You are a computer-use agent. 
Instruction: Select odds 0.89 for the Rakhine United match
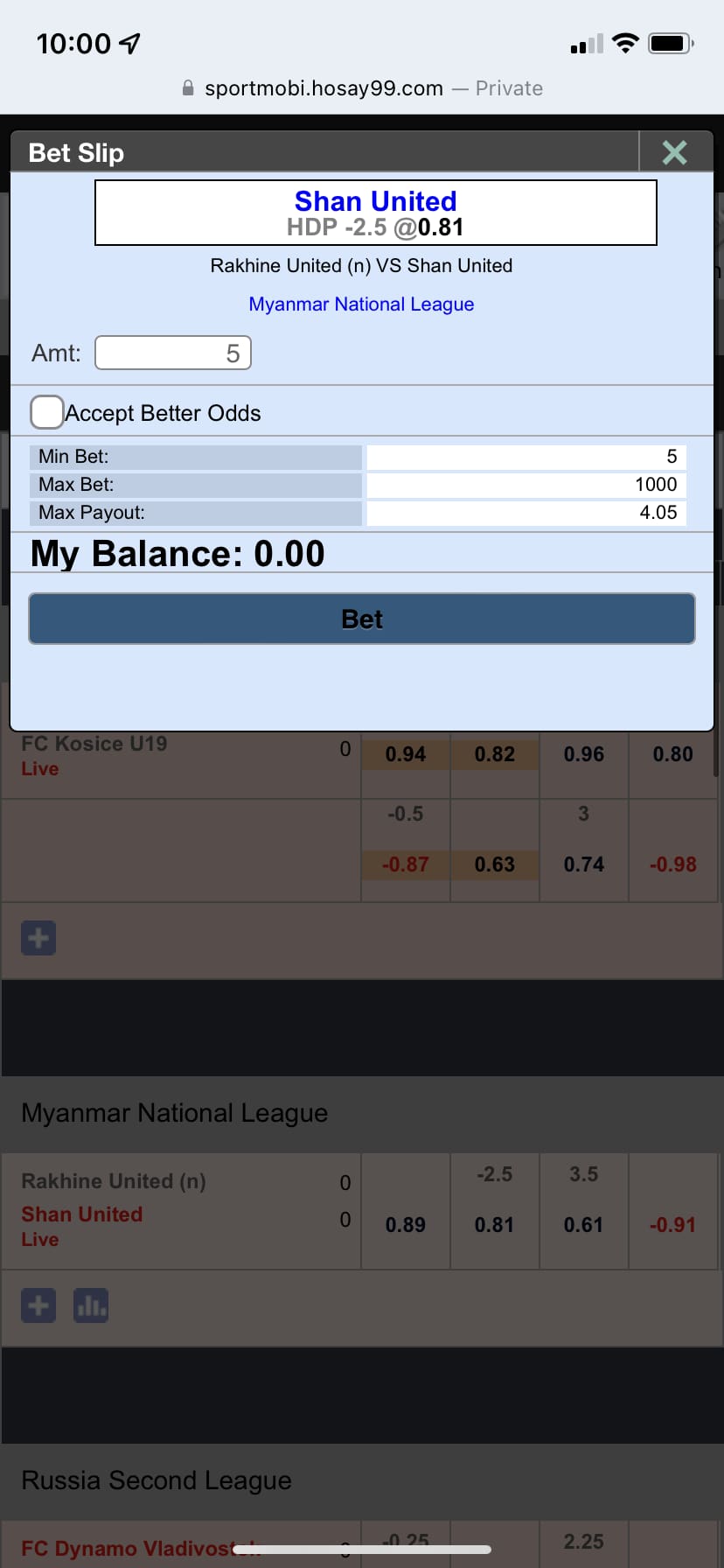406,1224
